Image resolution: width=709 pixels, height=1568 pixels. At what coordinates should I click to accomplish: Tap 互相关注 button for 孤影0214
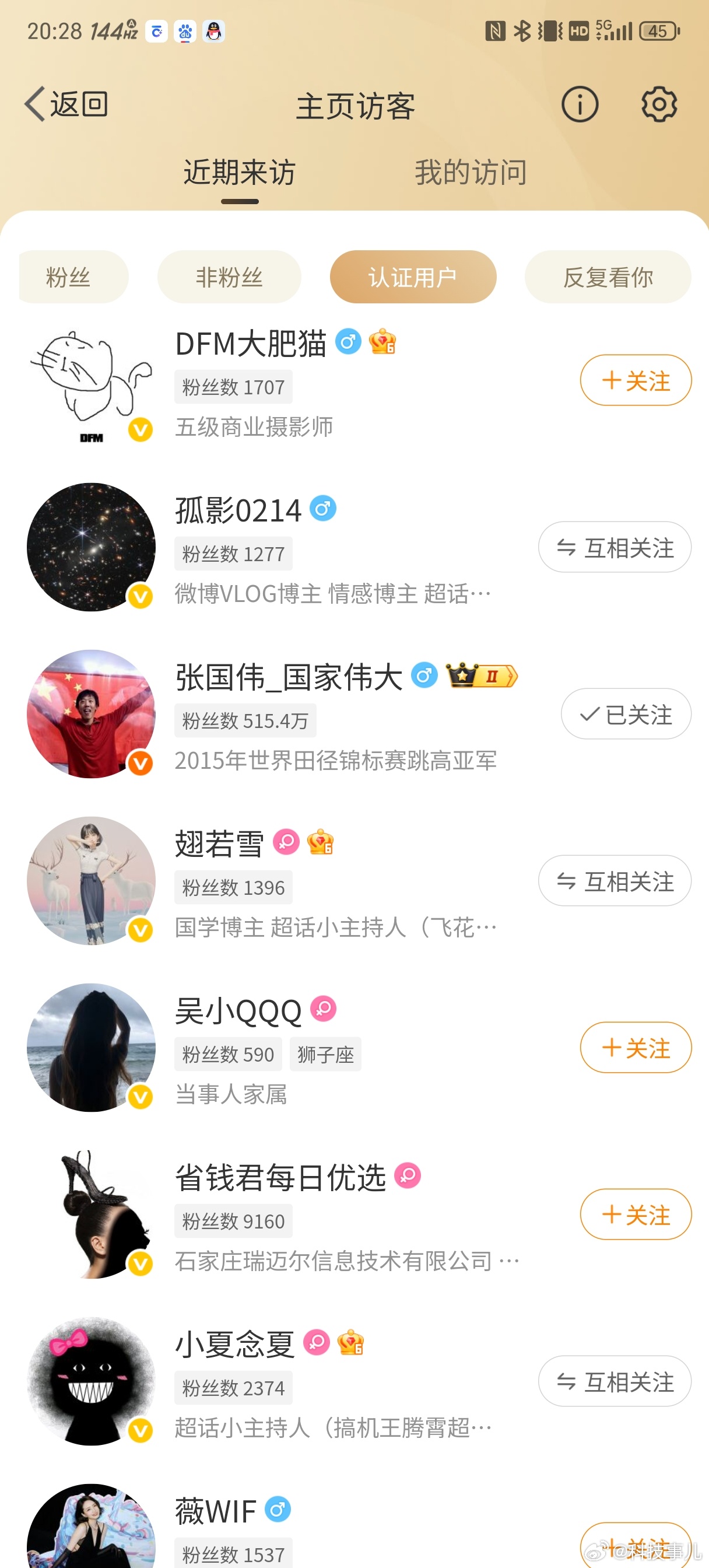click(x=614, y=547)
